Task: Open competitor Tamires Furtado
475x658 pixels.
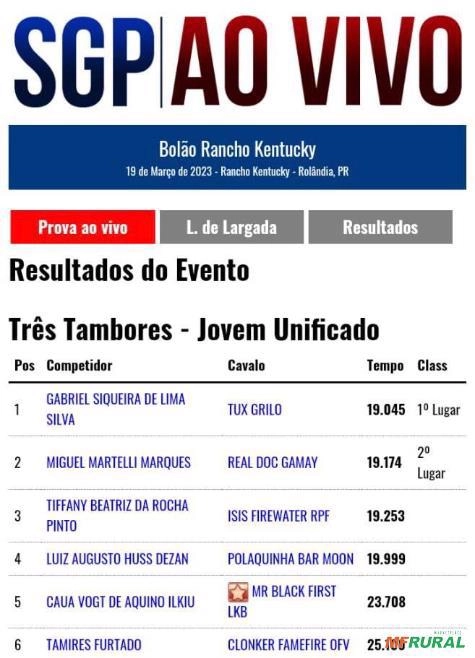Action: click(x=94, y=645)
